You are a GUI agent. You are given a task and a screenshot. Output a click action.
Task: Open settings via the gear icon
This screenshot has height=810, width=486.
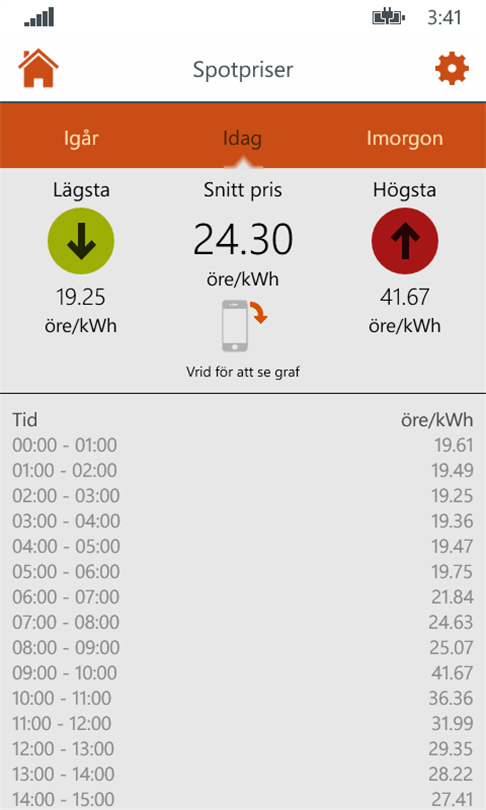[452, 68]
